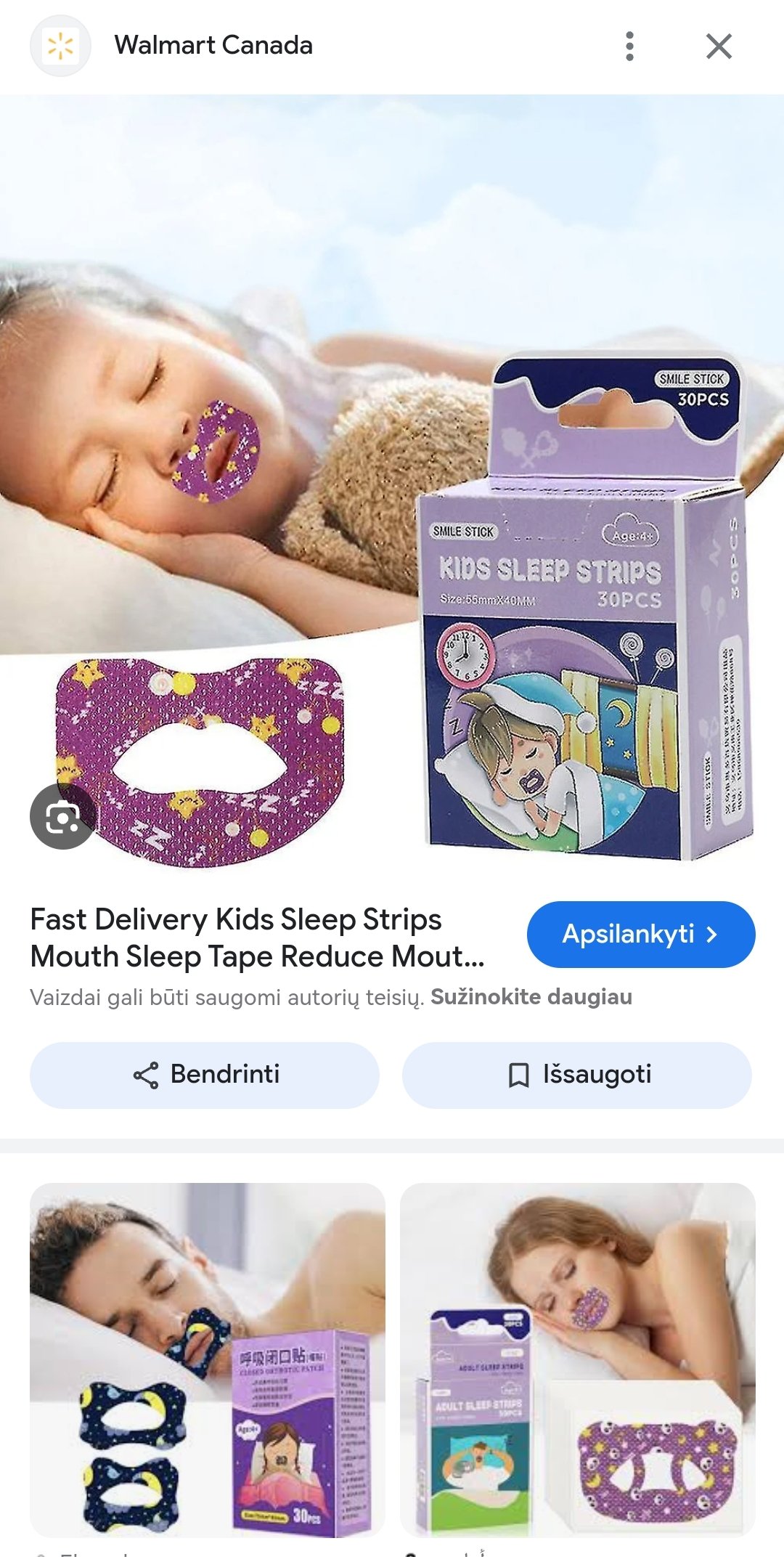784x1562 pixels.
Task: Share the image via Bendrinti
Action: pos(205,1075)
